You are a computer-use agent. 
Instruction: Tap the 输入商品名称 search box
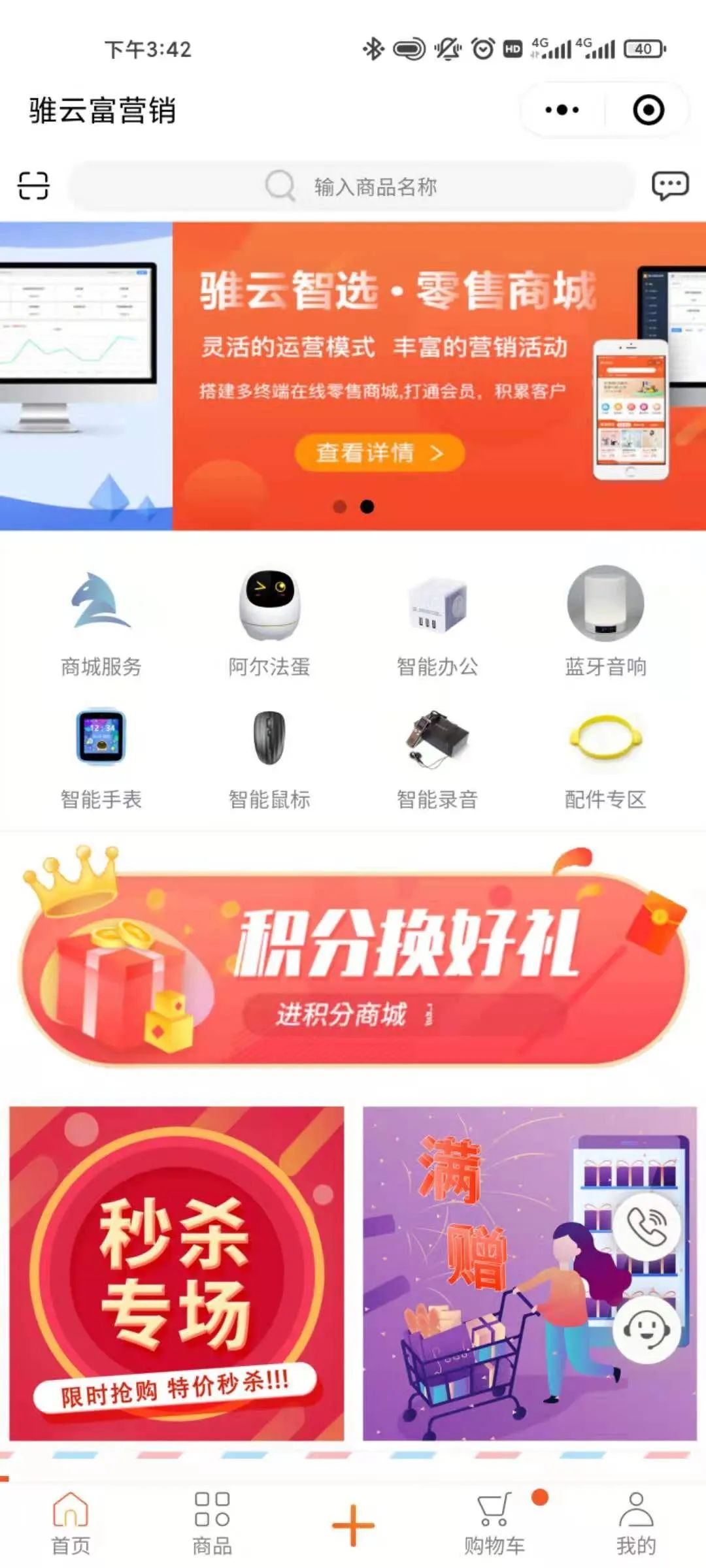[x=353, y=187]
